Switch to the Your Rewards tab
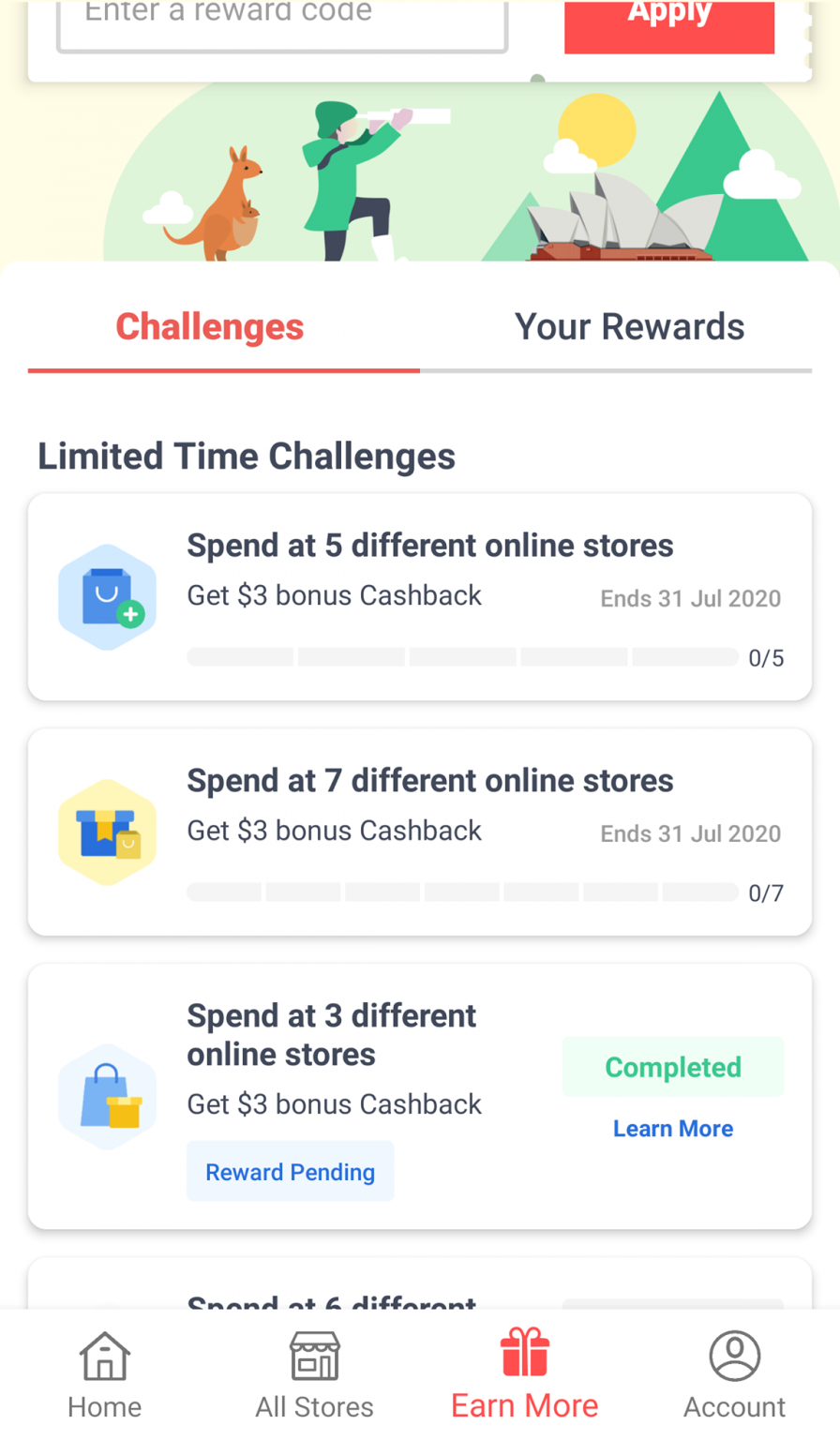The width and height of the screenshot is (840, 1440). (629, 326)
